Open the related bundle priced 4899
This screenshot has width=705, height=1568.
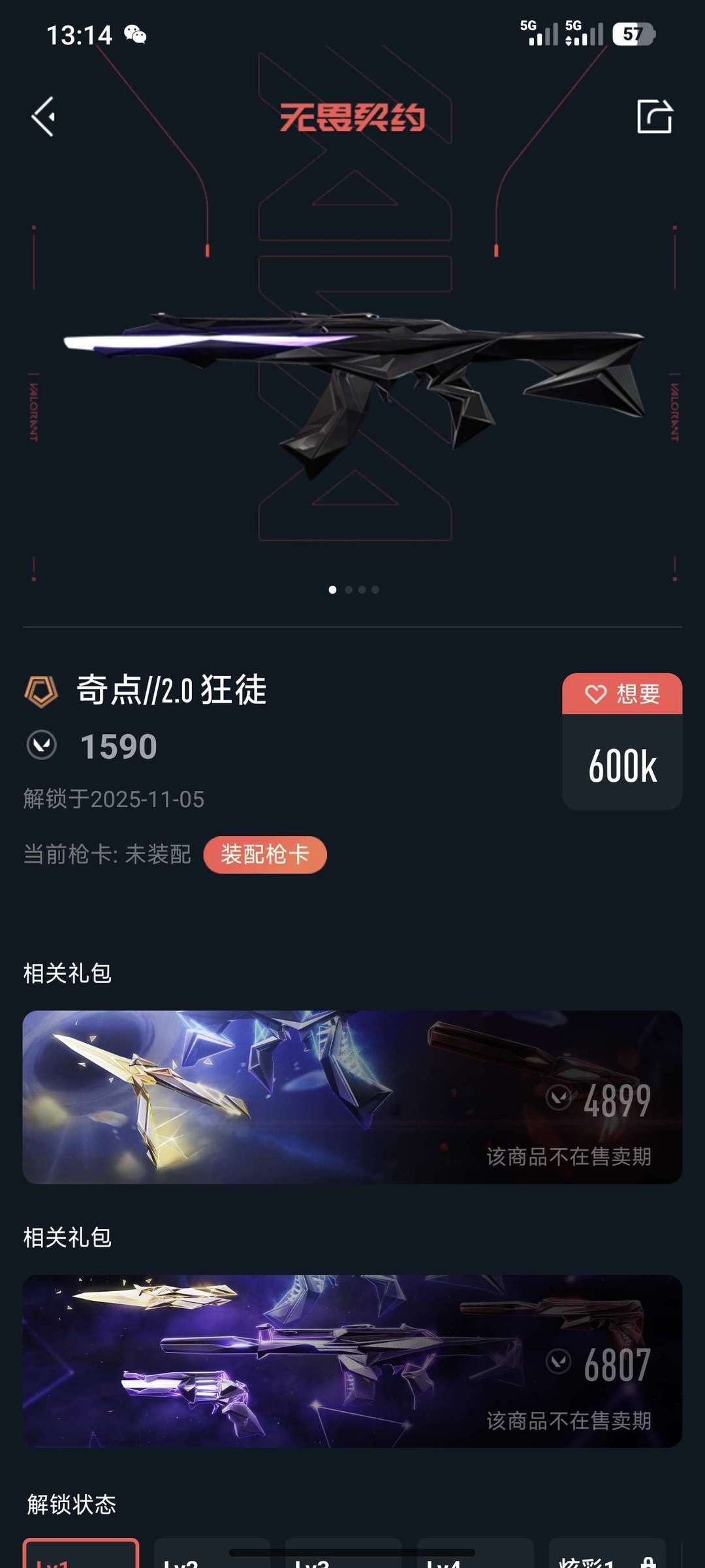352,1097
